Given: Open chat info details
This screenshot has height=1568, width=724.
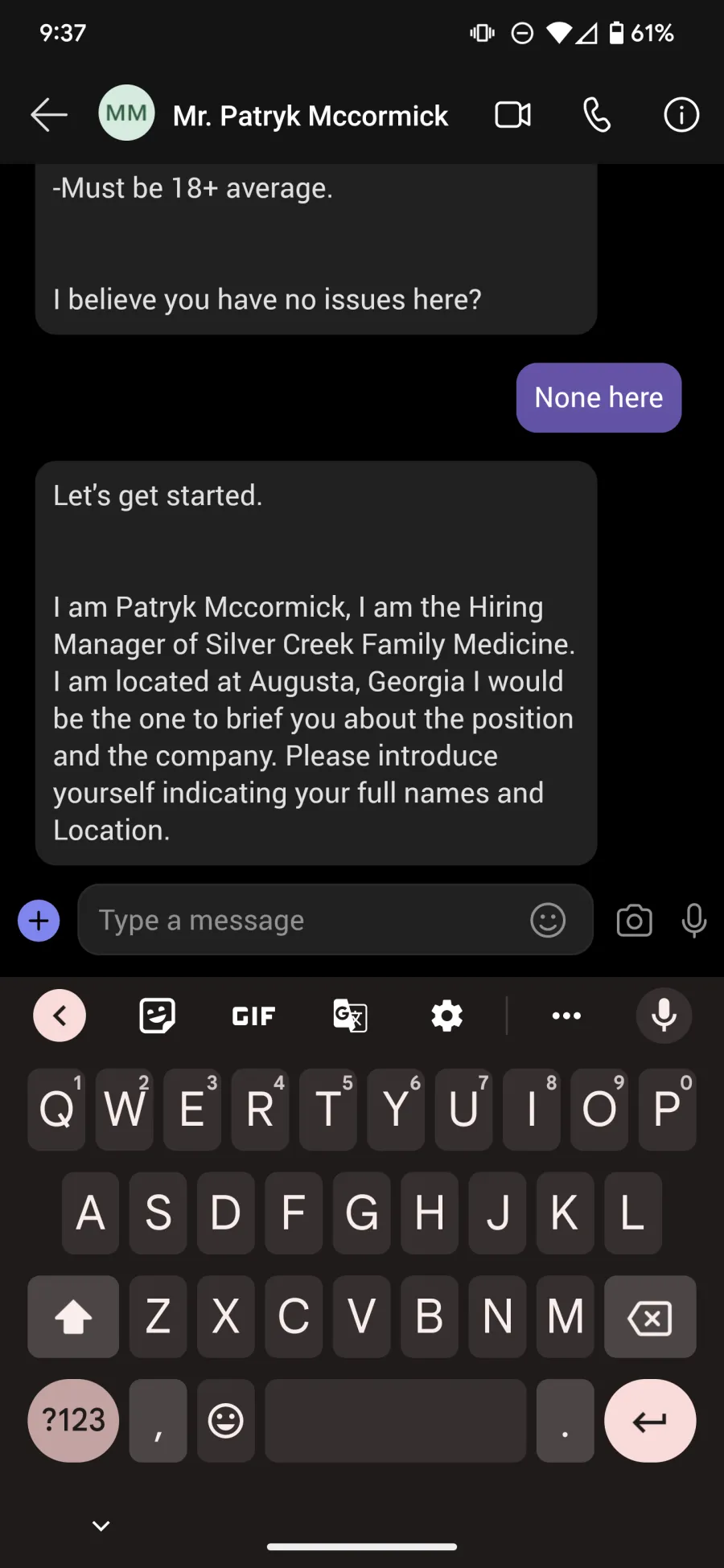Looking at the screenshot, I should point(681,115).
